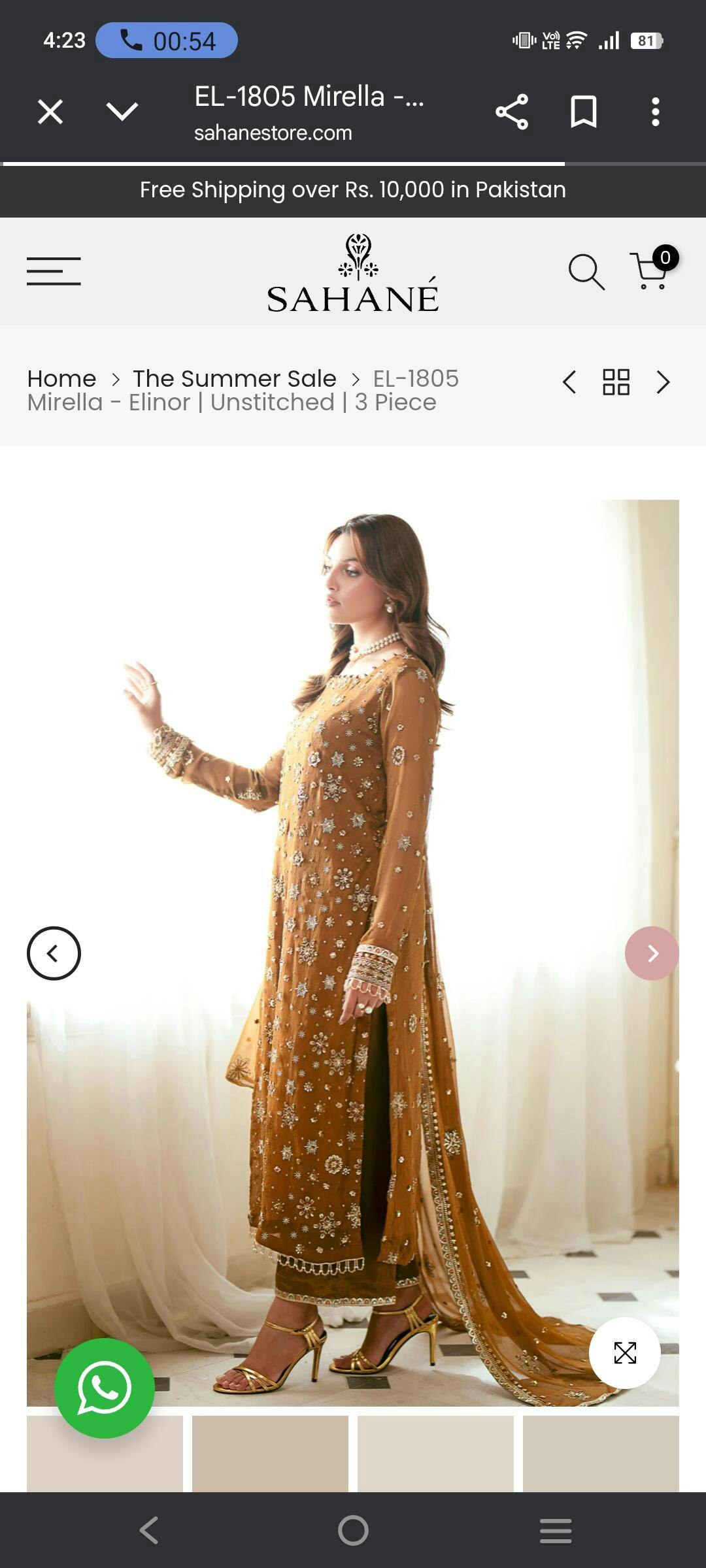Open the product grid view

click(x=616, y=382)
